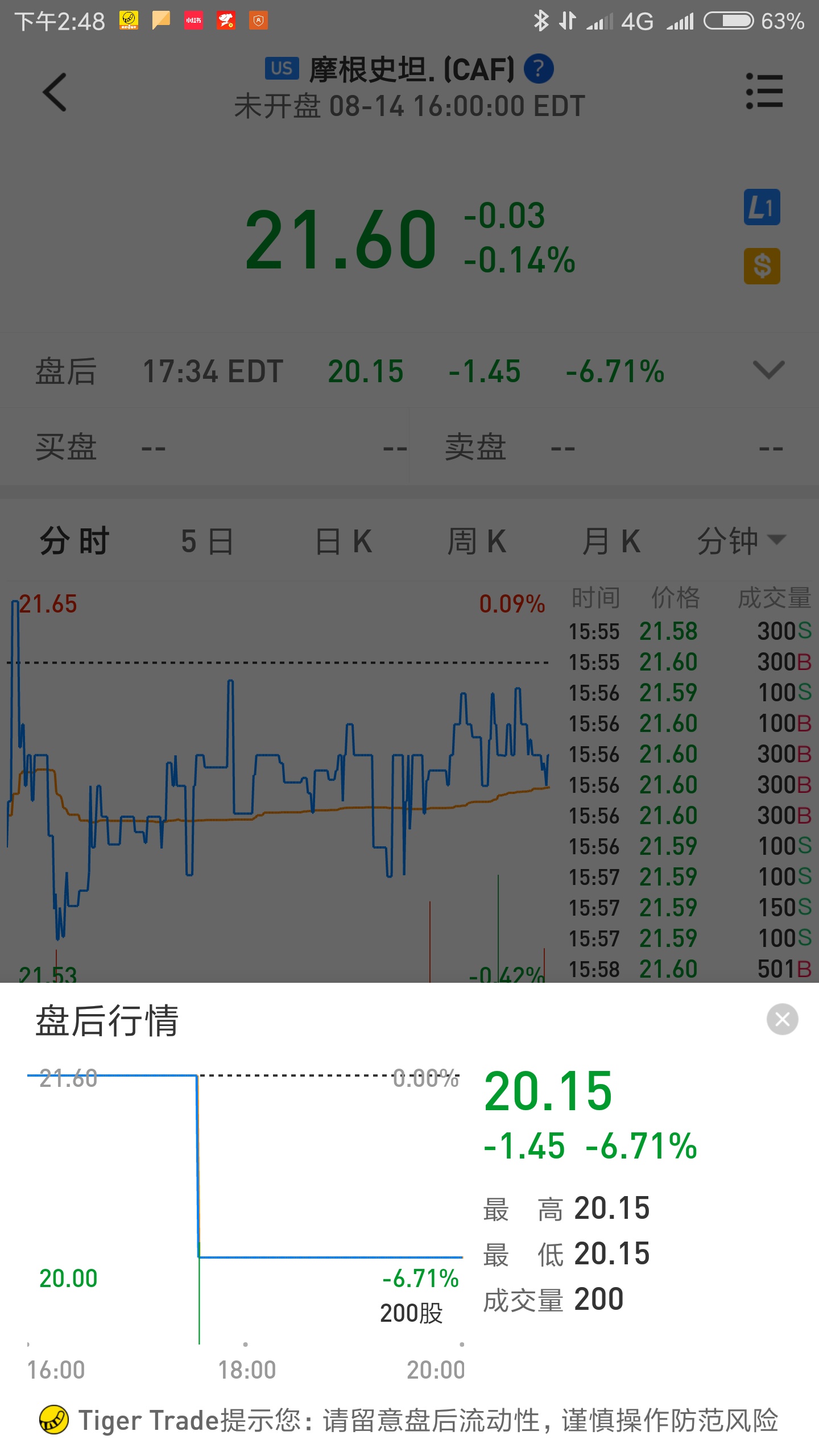This screenshot has width=819, height=1456.
Task: Open the list menu icon at top right
Action: click(764, 91)
